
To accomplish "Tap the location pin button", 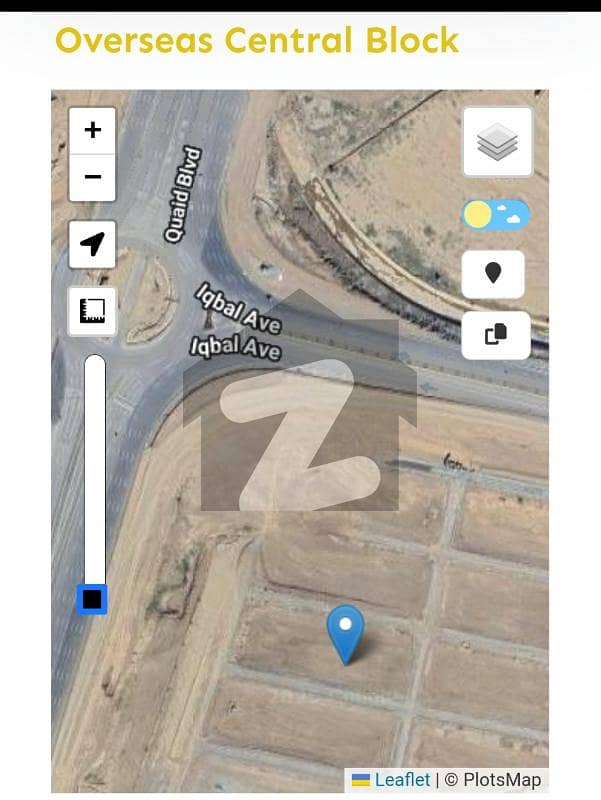I will (493, 274).
